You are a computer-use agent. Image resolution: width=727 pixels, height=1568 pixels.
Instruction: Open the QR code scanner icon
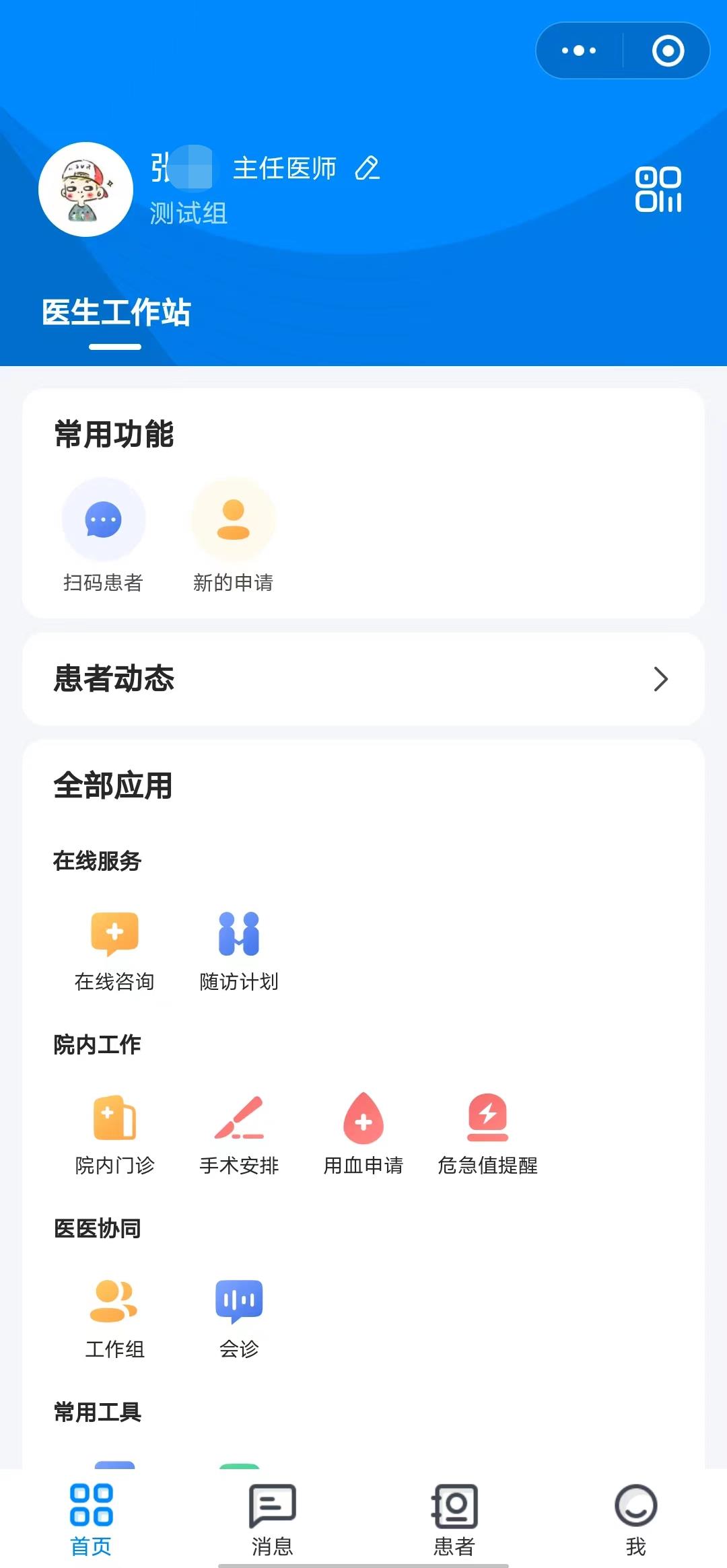point(658,189)
